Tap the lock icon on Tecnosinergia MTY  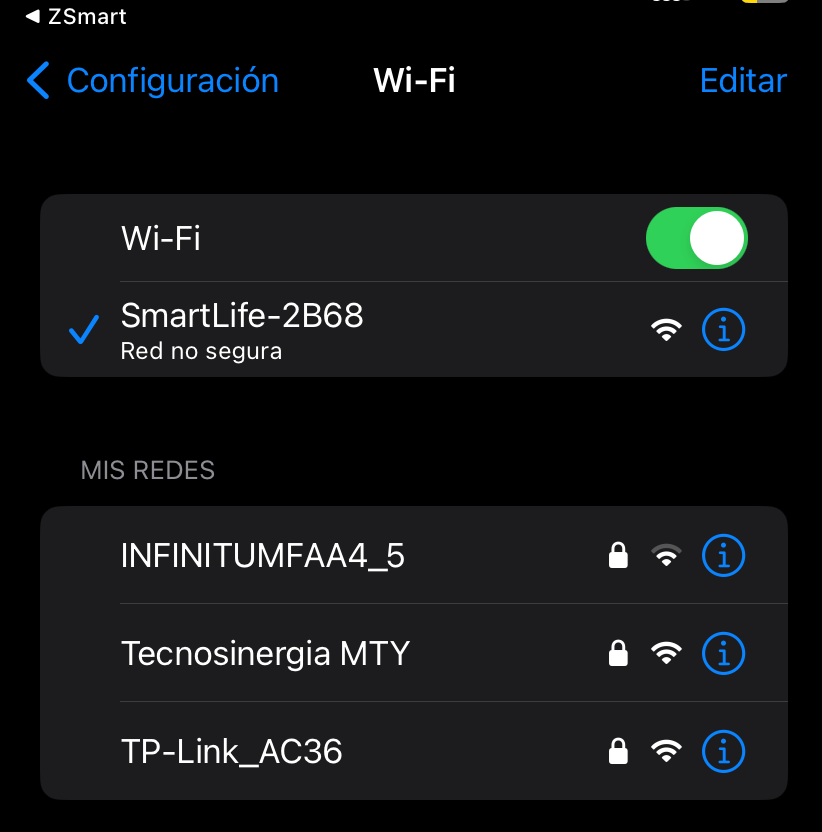tap(618, 654)
